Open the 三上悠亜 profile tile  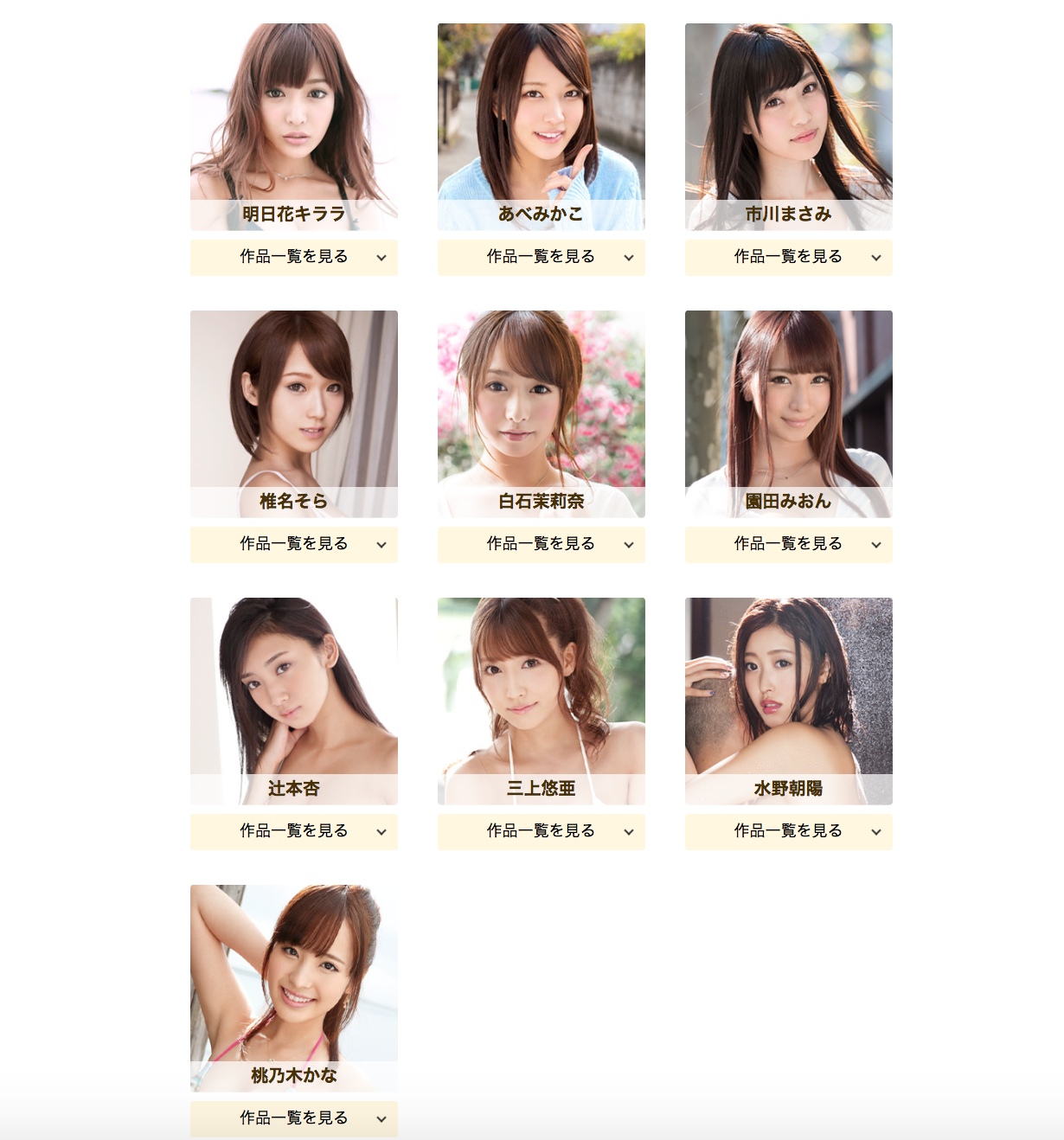coord(542,701)
